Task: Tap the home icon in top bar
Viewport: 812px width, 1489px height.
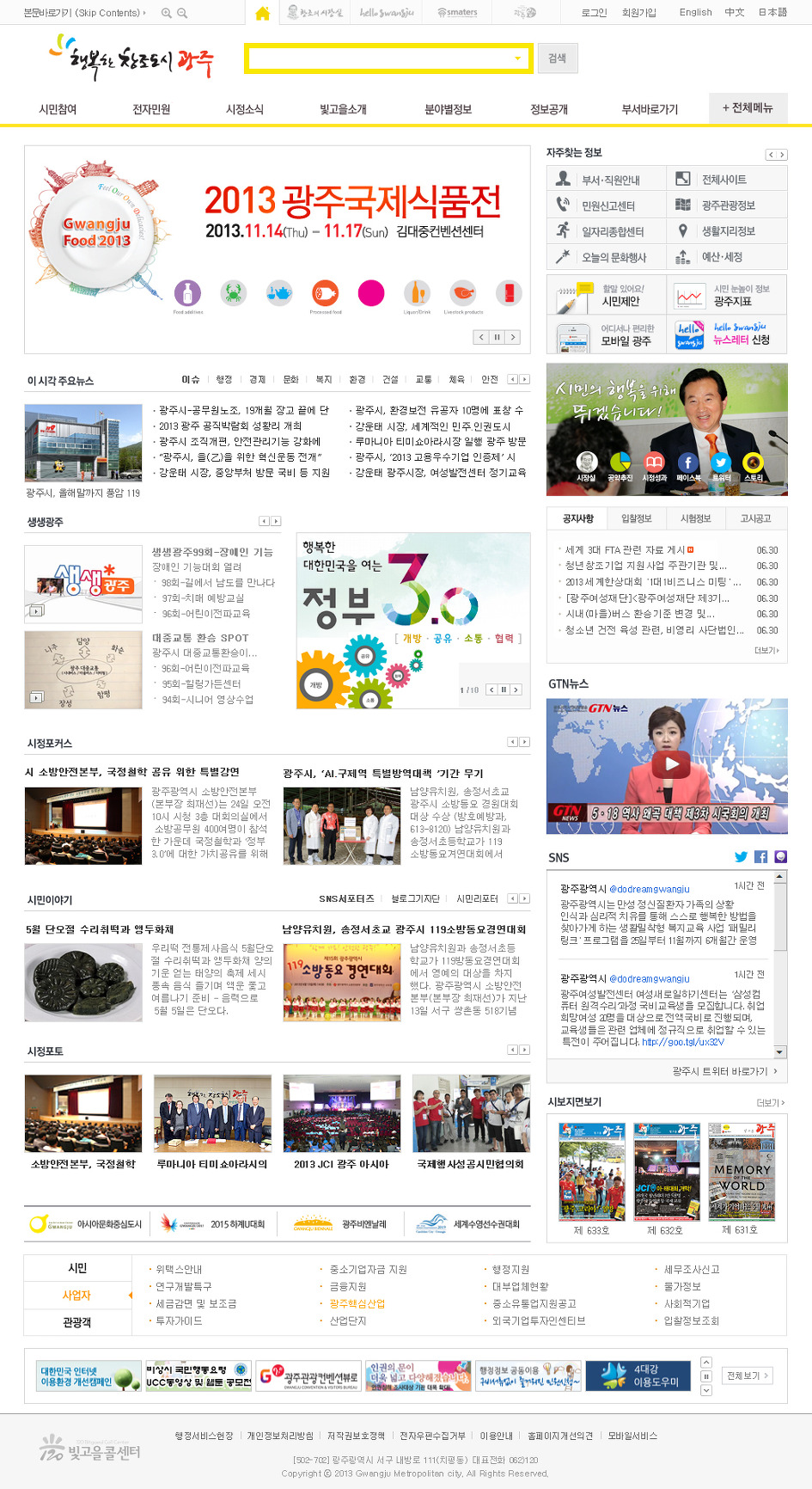Action: (x=263, y=13)
